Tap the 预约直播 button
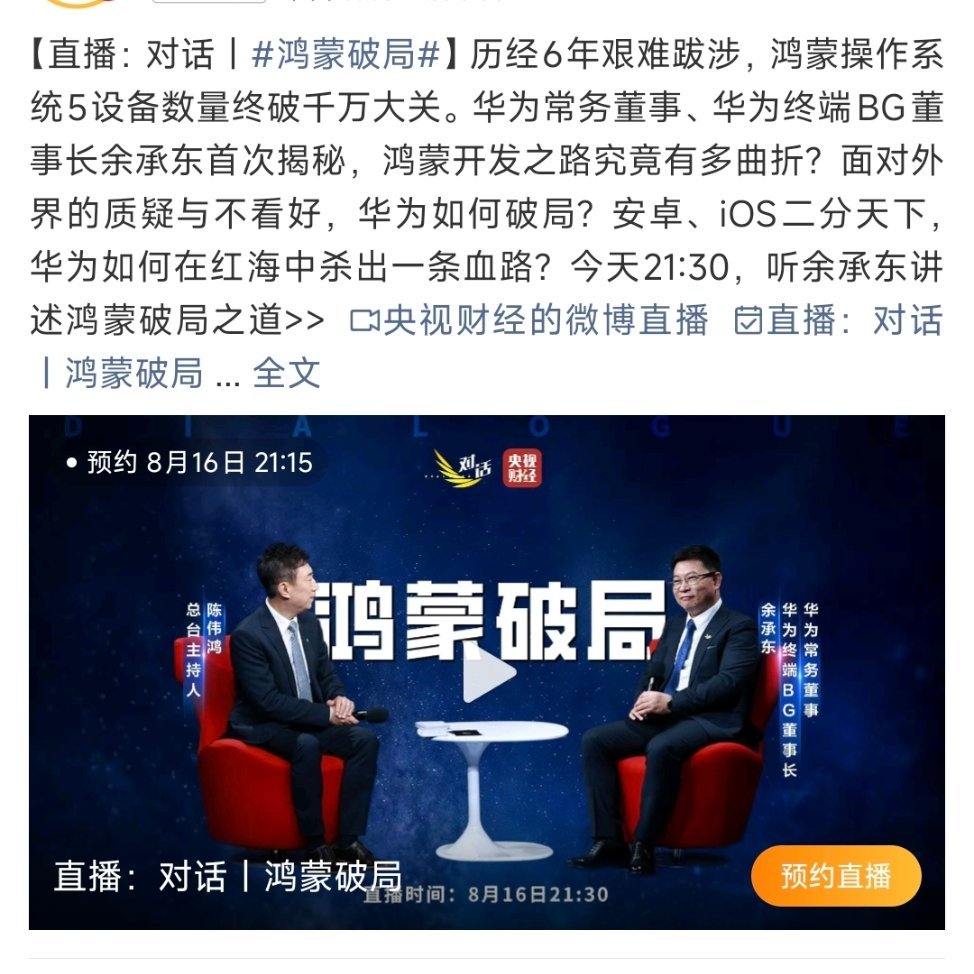Viewport: 974px width, 974px height. click(835, 876)
